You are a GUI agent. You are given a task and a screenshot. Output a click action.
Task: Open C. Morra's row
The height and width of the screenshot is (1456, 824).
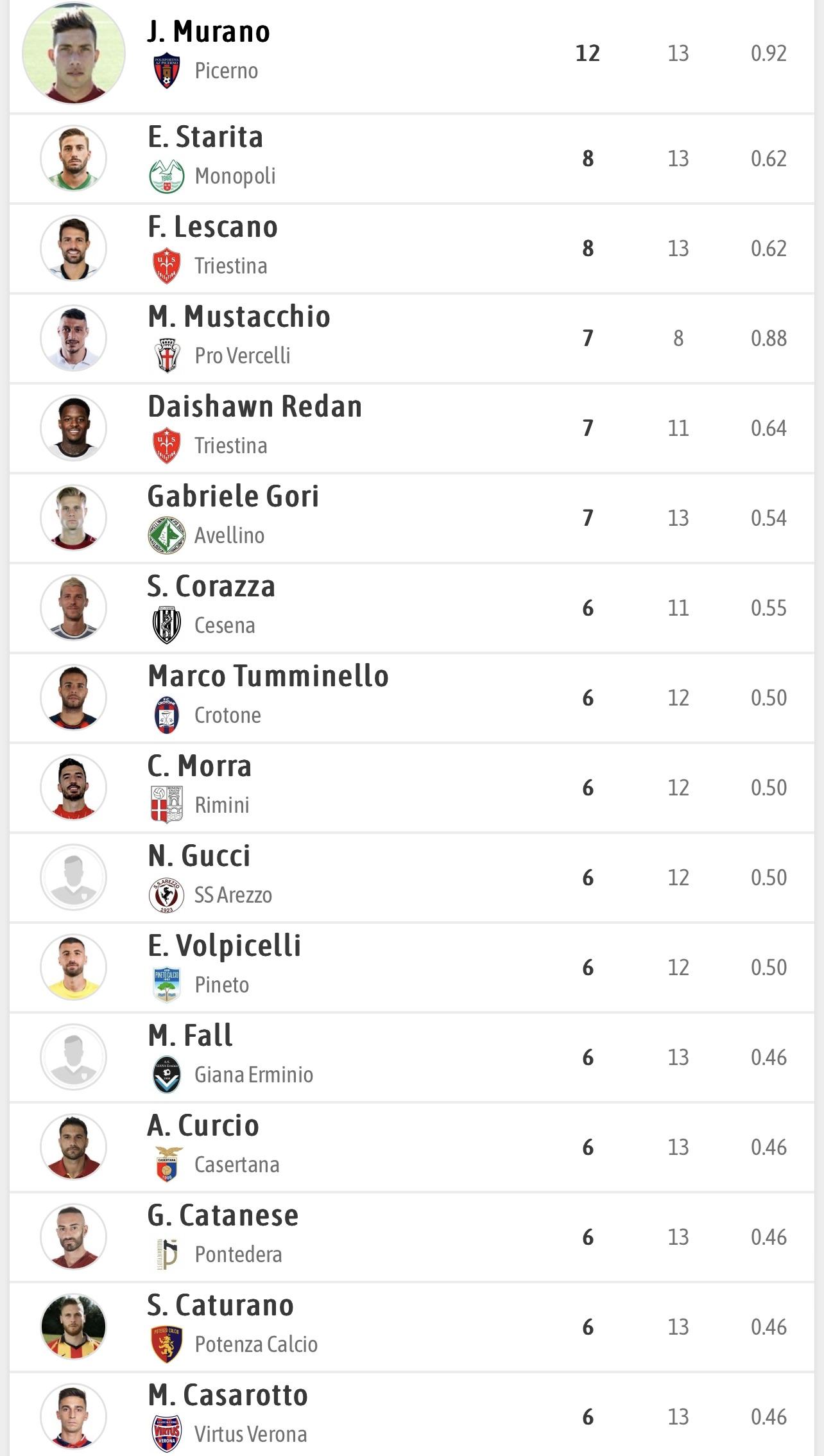(412, 788)
